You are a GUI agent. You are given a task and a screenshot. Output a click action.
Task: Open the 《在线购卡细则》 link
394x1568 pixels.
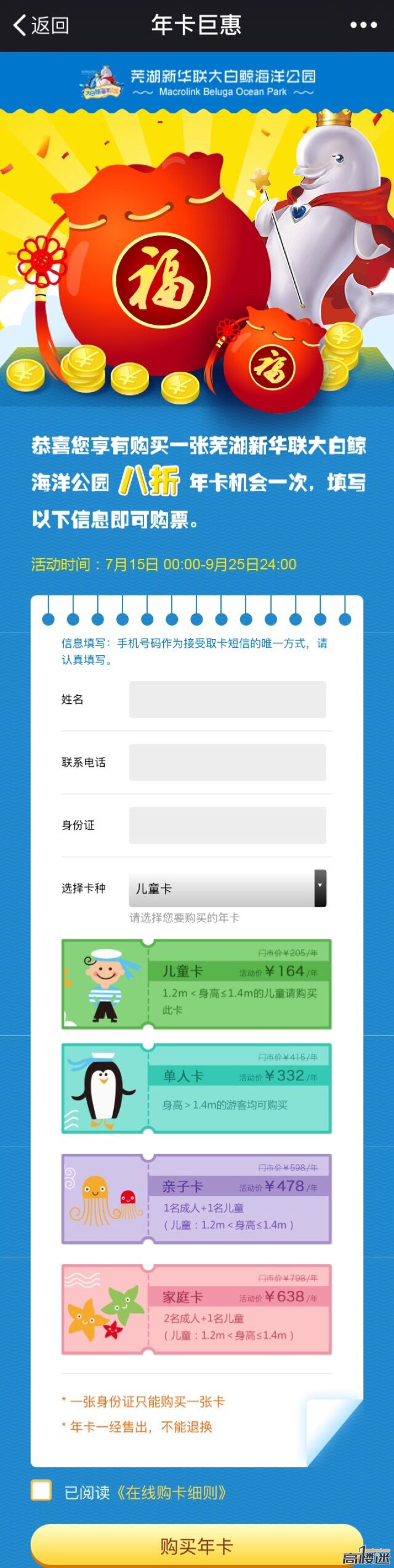click(171, 1492)
